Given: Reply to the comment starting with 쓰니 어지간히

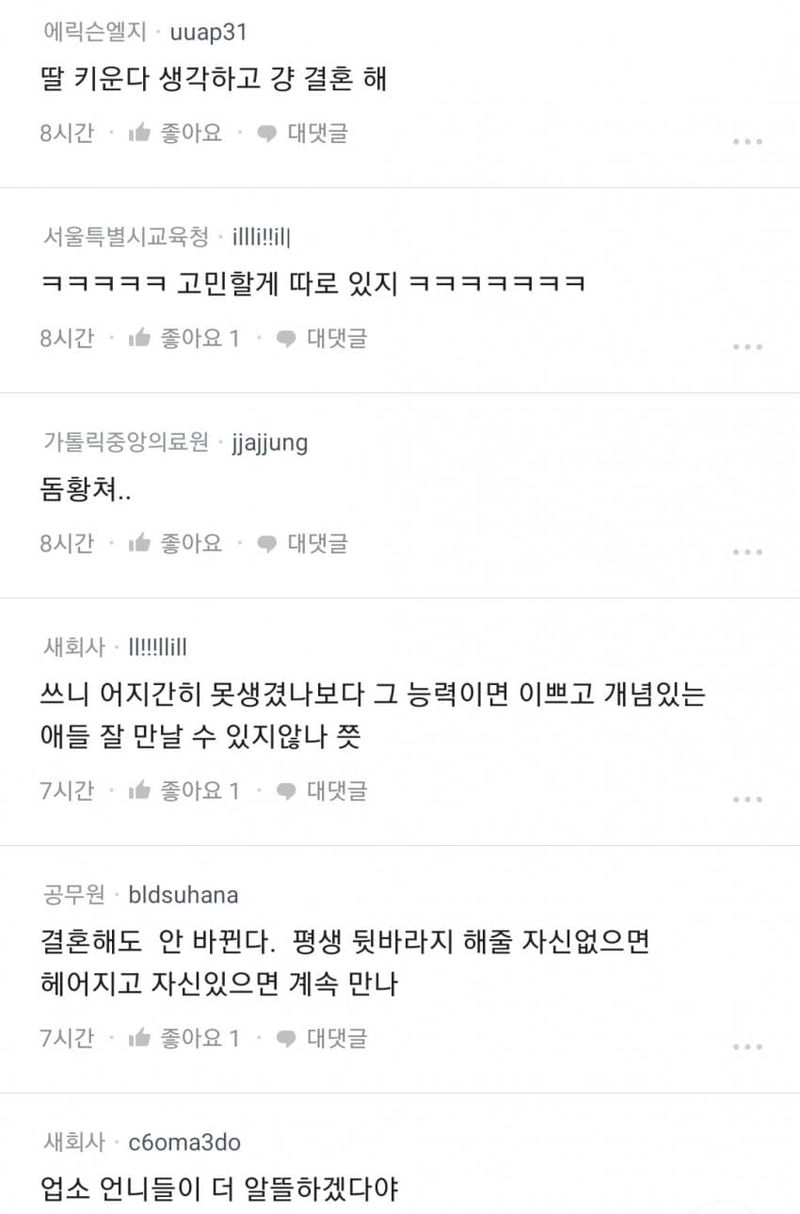Looking at the screenshot, I should (321, 791).
